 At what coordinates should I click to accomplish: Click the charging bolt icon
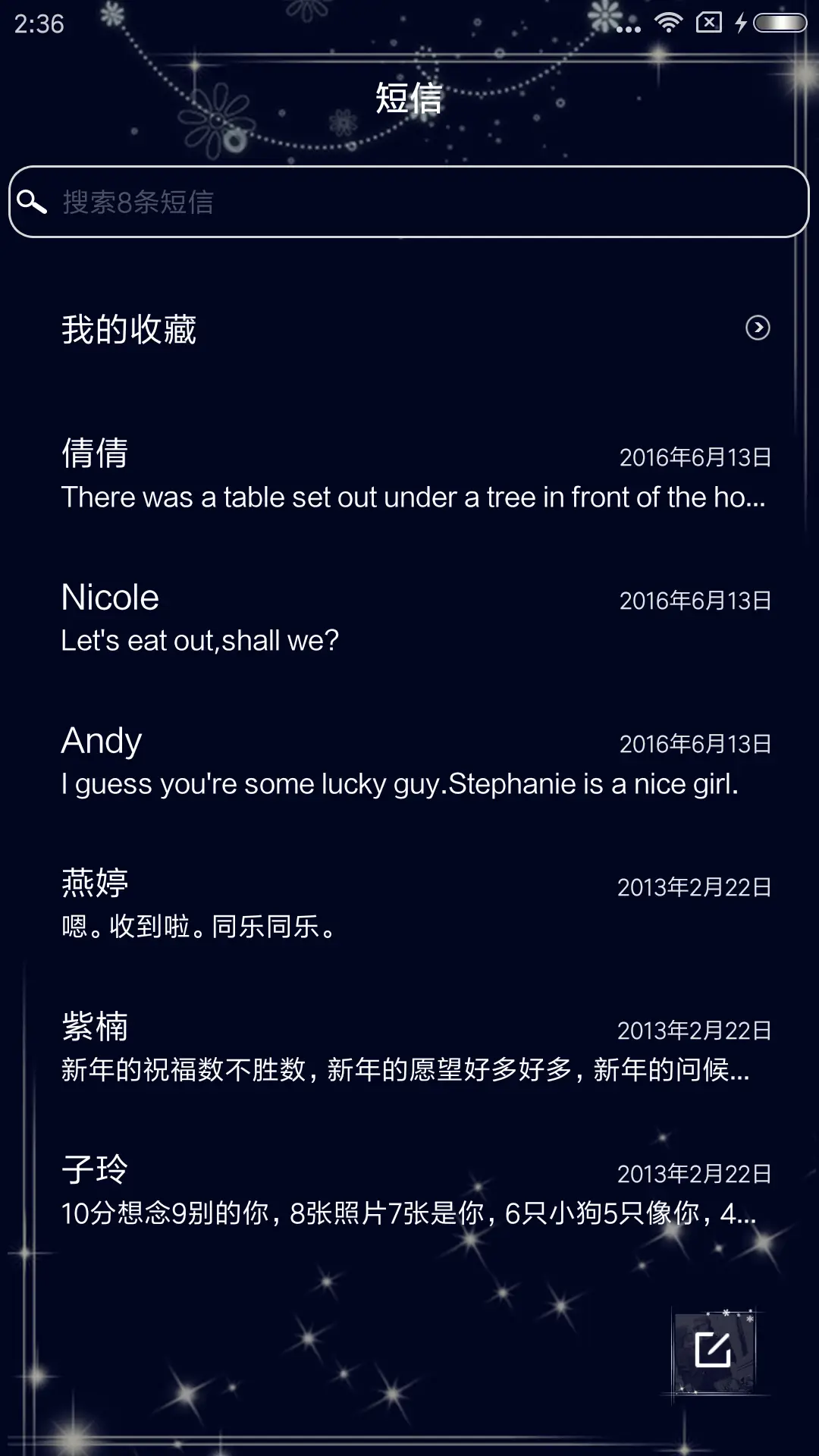tap(741, 22)
